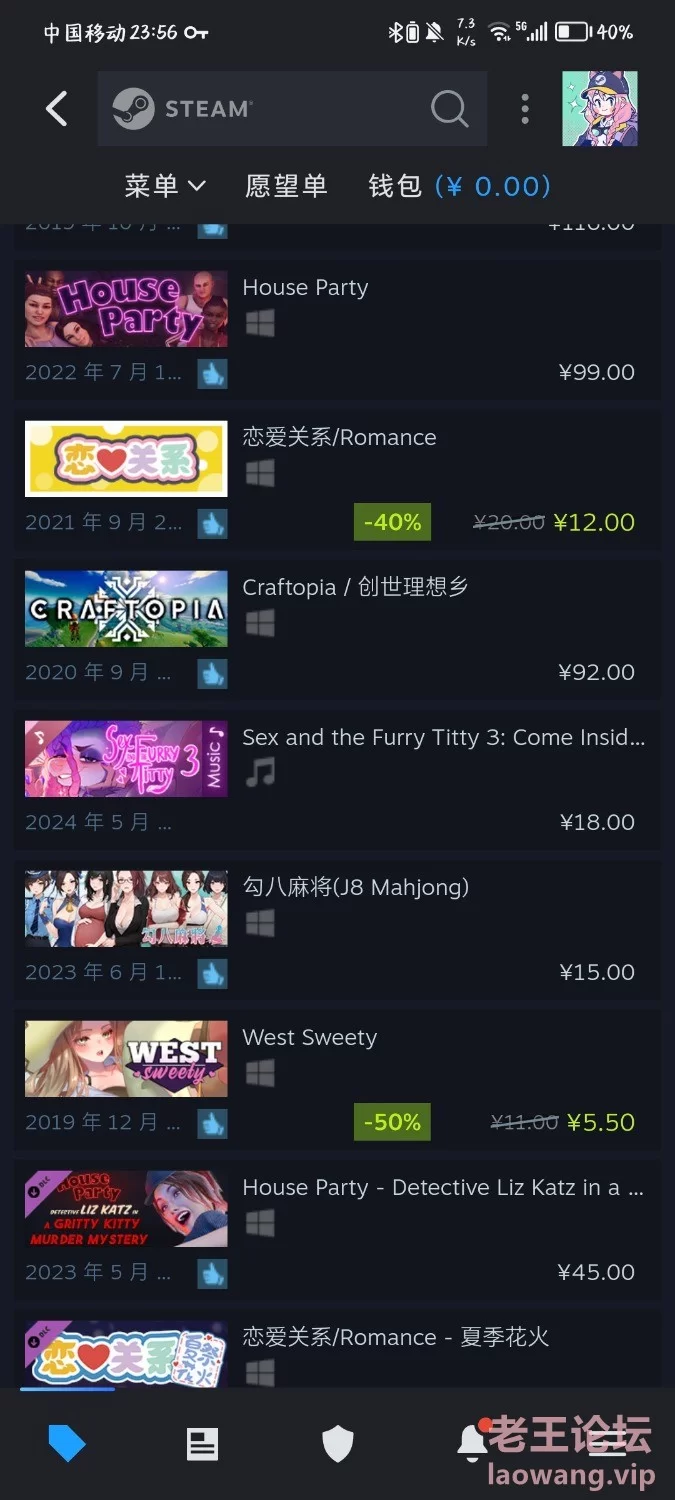Open the 钱包 wallet balance
Image resolution: width=675 pixels, height=1500 pixels.
459,186
